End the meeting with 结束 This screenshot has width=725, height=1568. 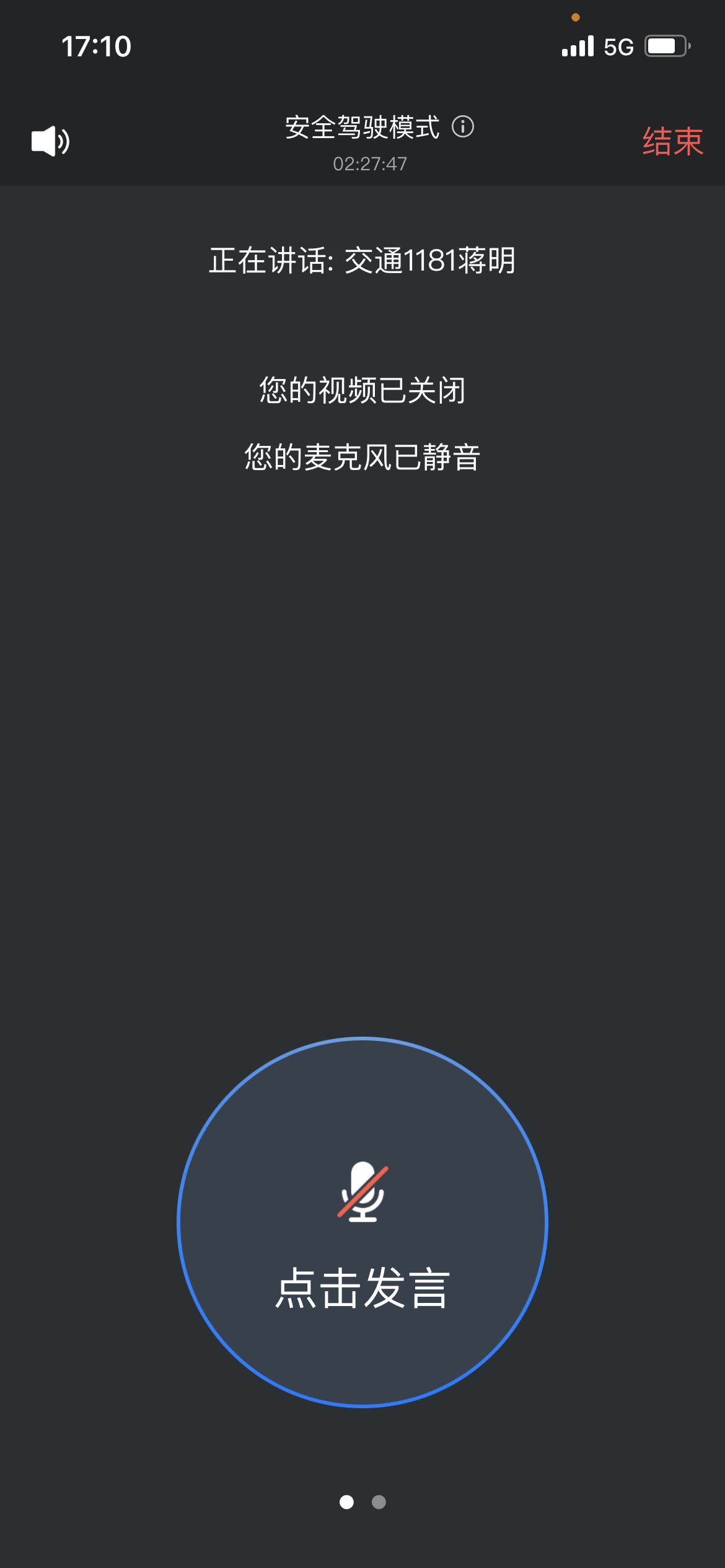(672, 141)
